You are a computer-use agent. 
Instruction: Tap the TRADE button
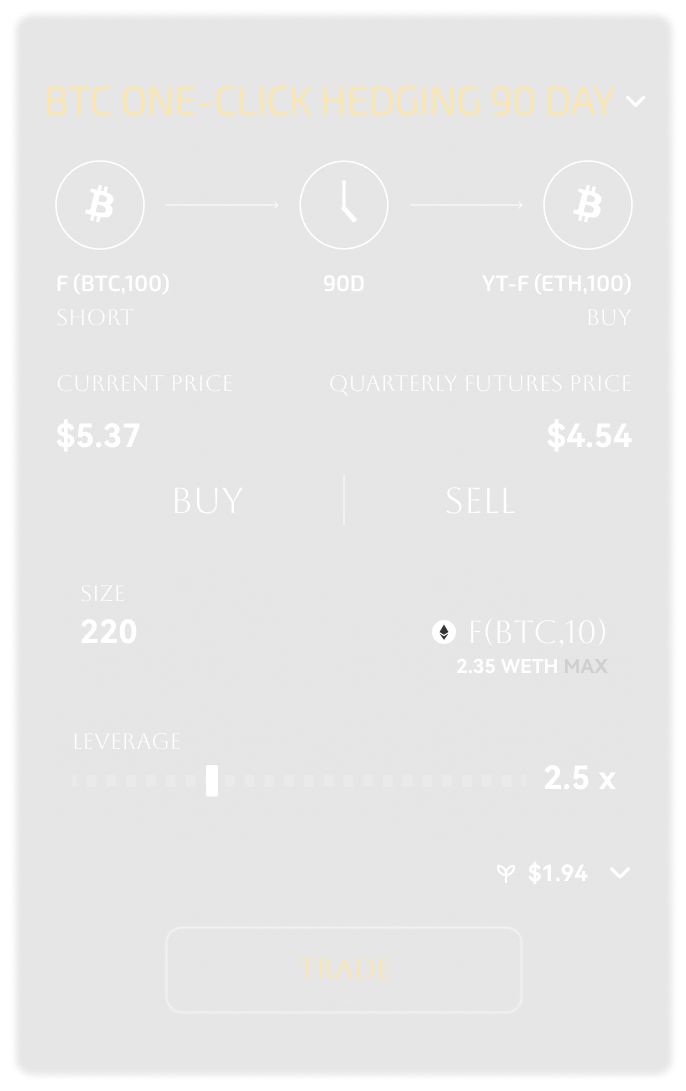(x=344, y=969)
